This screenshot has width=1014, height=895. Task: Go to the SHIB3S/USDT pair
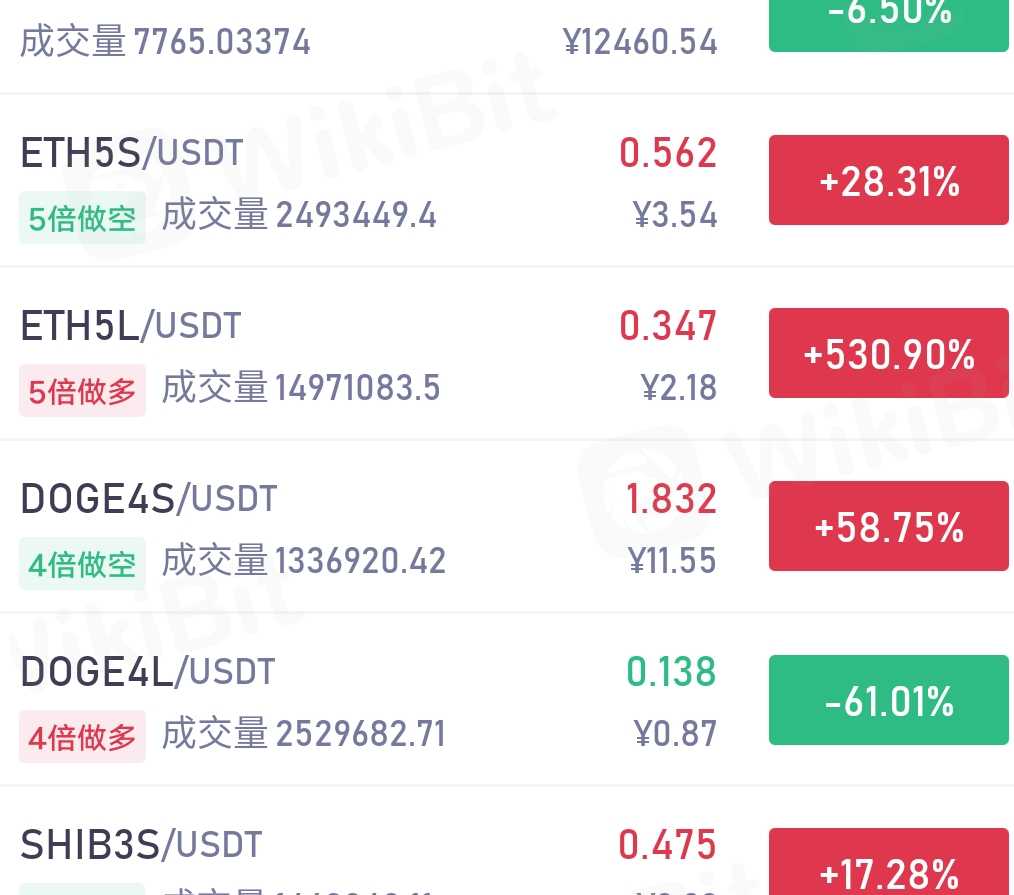pyautogui.click(x=141, y=845)
